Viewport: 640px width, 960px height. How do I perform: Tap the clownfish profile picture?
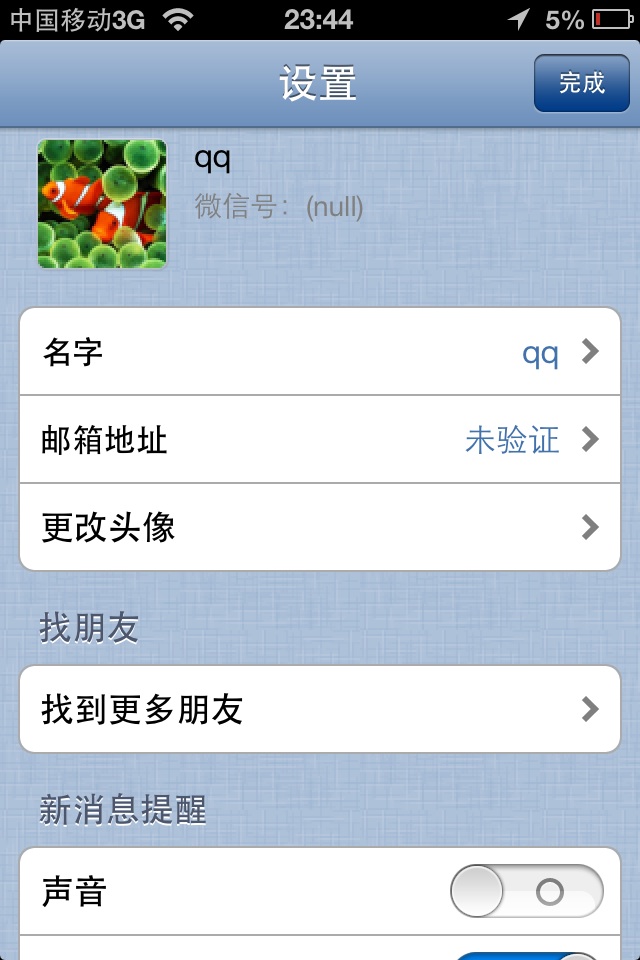pyautogui.click(x=102, y=204)
